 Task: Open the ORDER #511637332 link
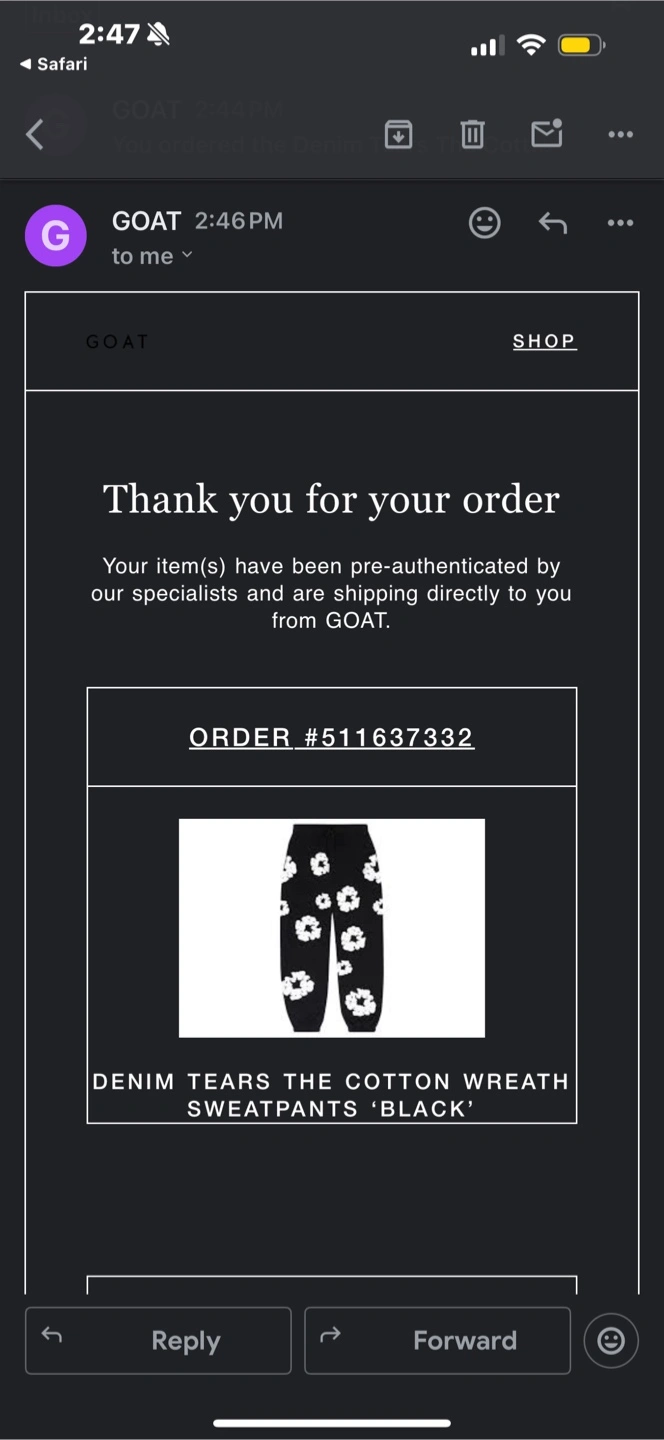332,738
